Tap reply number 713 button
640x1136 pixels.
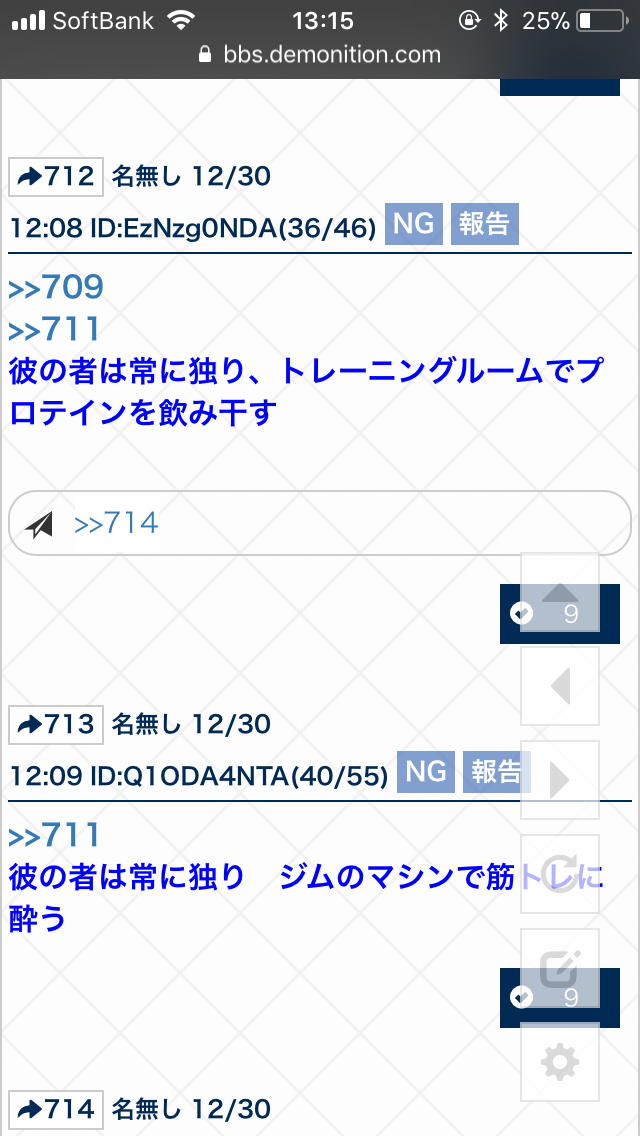tap(56, 724)
